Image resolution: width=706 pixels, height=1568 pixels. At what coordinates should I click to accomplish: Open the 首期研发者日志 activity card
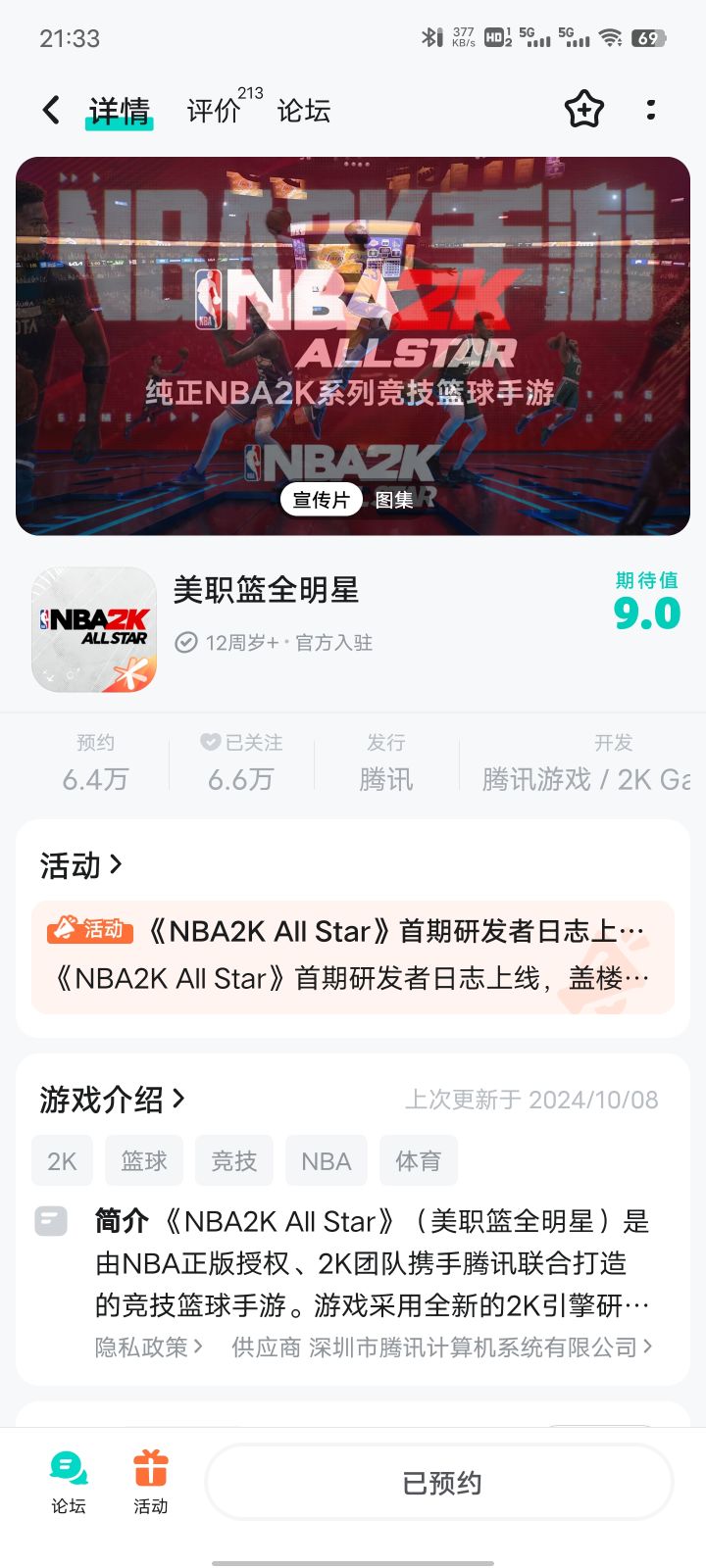pos(353,956)
